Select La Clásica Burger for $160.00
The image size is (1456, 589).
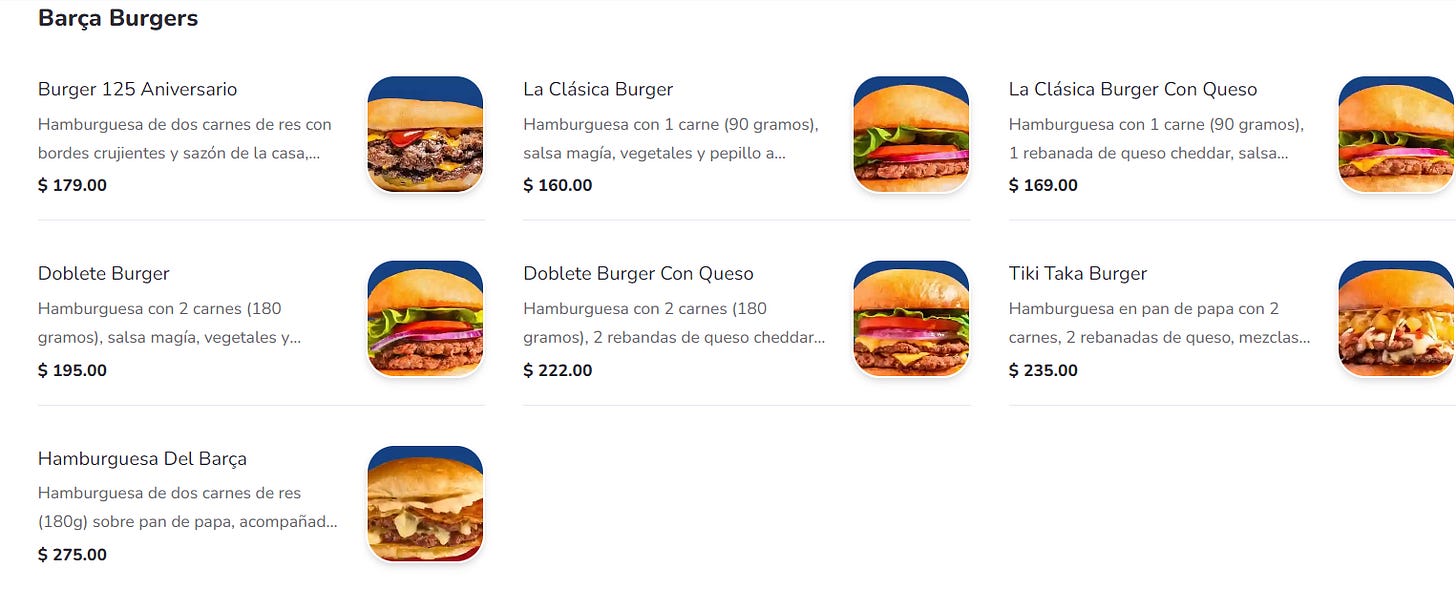click(x=598, y=90)
